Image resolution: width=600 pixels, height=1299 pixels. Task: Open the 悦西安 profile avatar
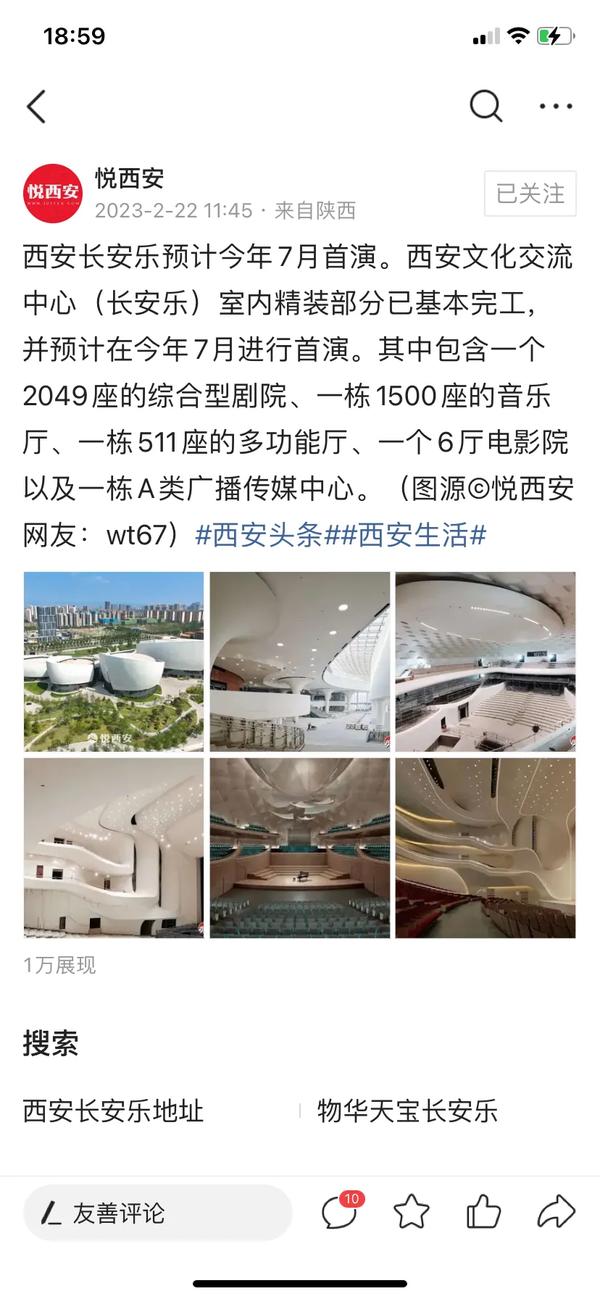(53, 192)
